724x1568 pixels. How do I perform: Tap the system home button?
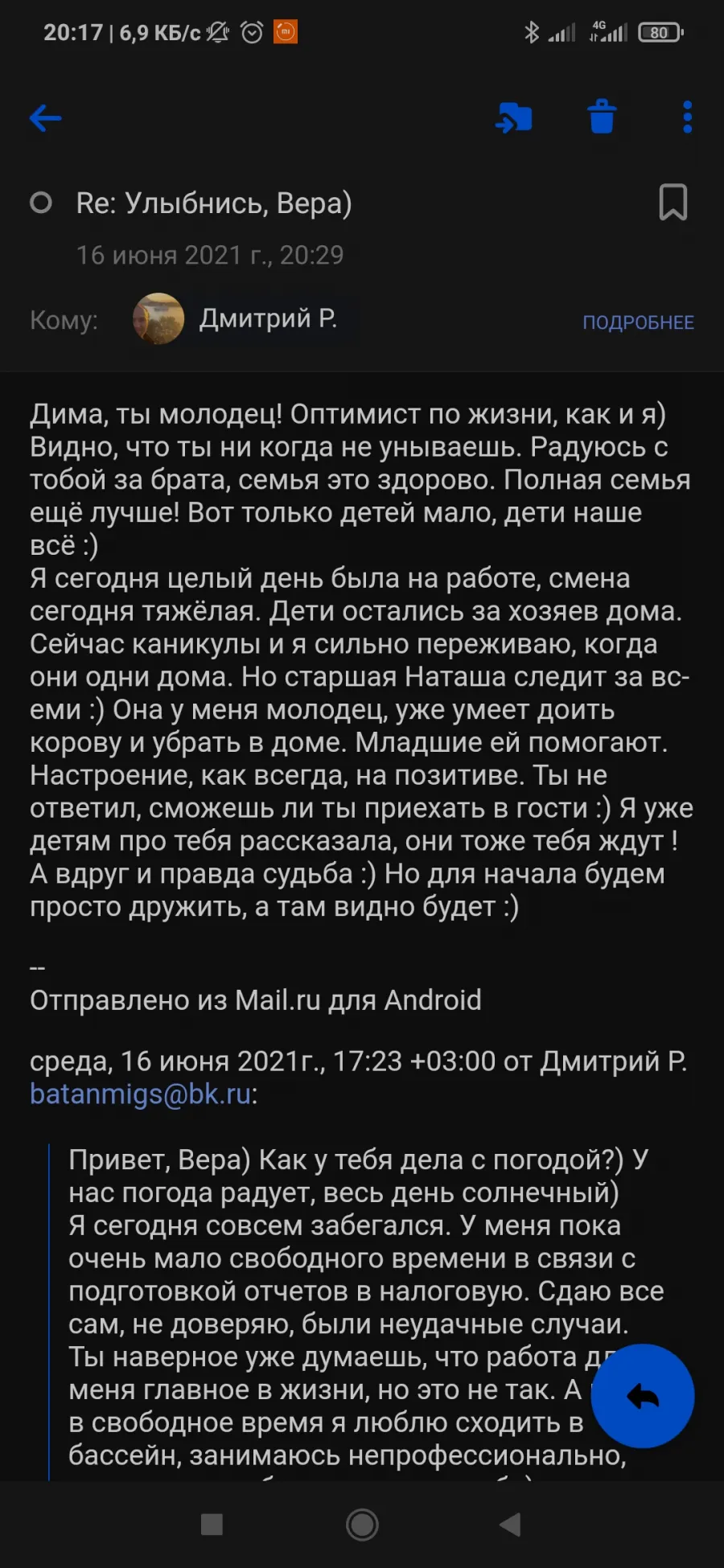(x=362, y=1525)
